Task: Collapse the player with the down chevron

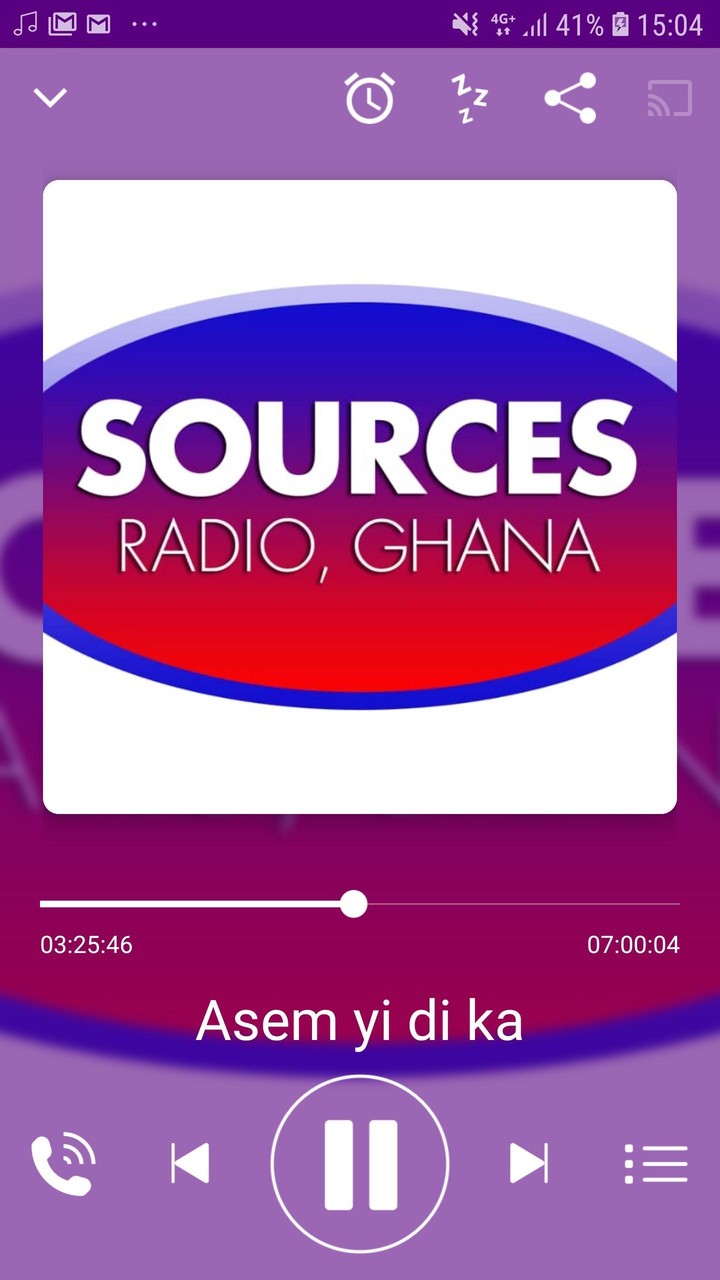Action: click(x=49, y=97)
